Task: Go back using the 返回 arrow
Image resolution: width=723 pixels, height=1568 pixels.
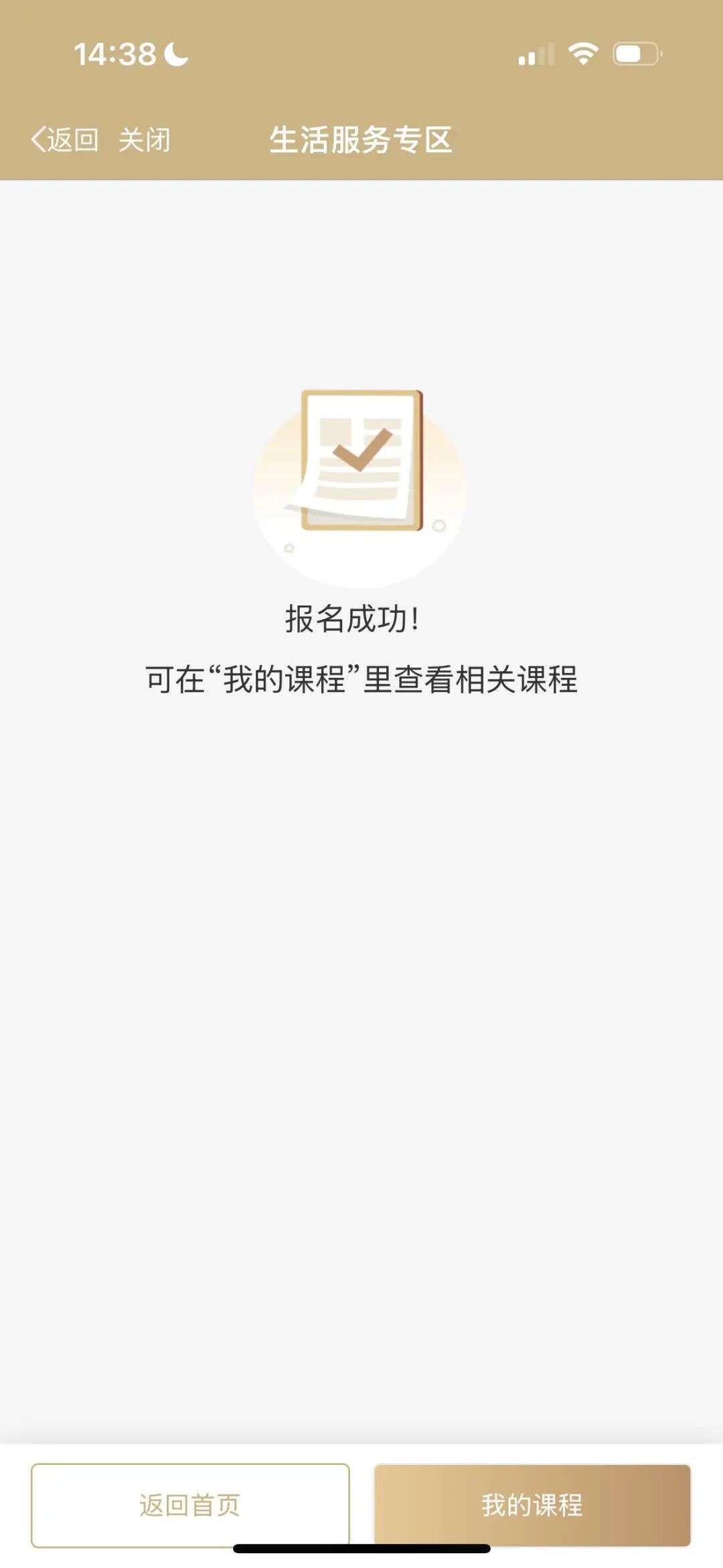Action: coord(64,140)
